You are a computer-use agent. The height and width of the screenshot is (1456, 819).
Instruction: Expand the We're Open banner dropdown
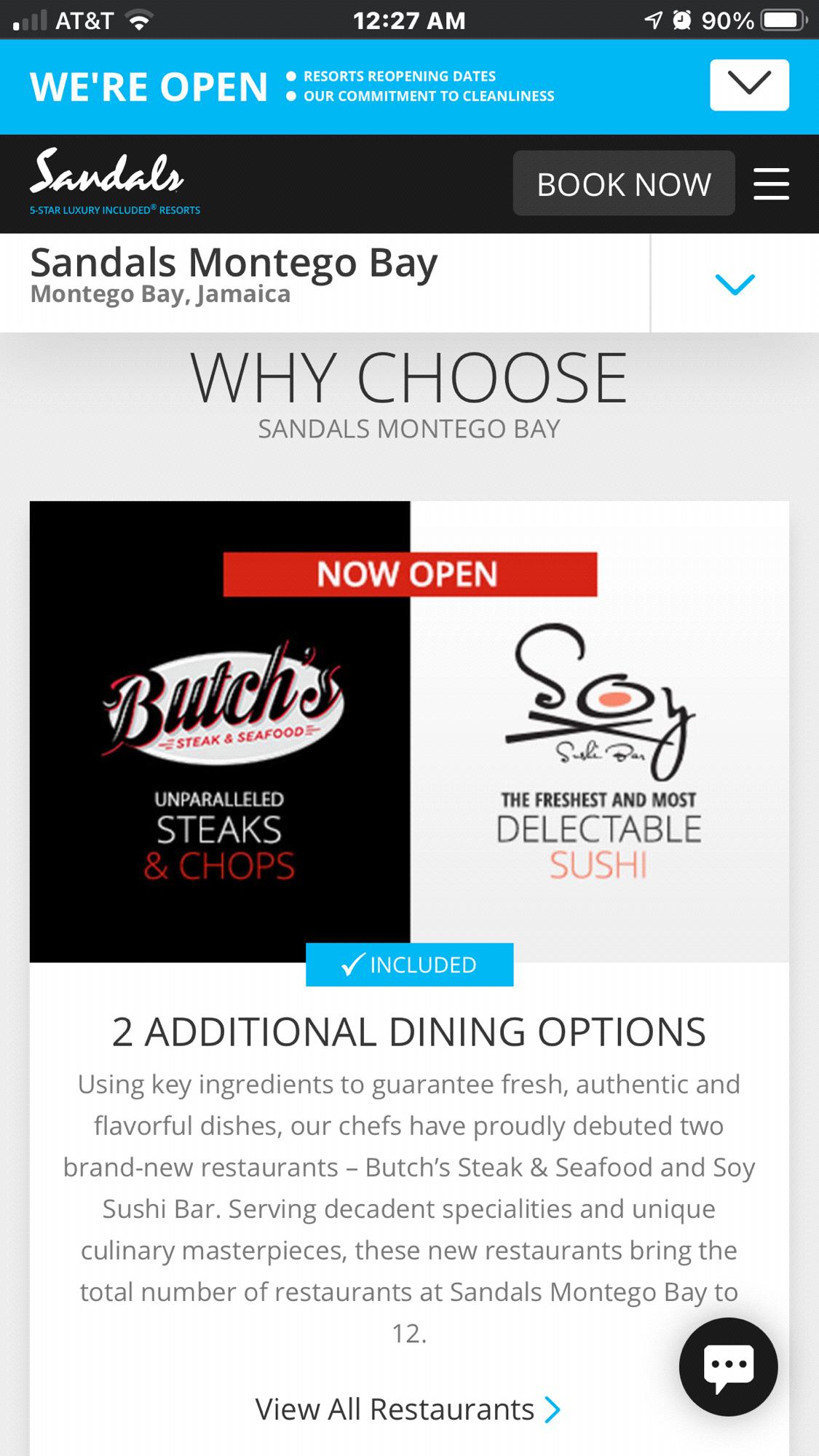pyautogui.click(x=749, y=84)
